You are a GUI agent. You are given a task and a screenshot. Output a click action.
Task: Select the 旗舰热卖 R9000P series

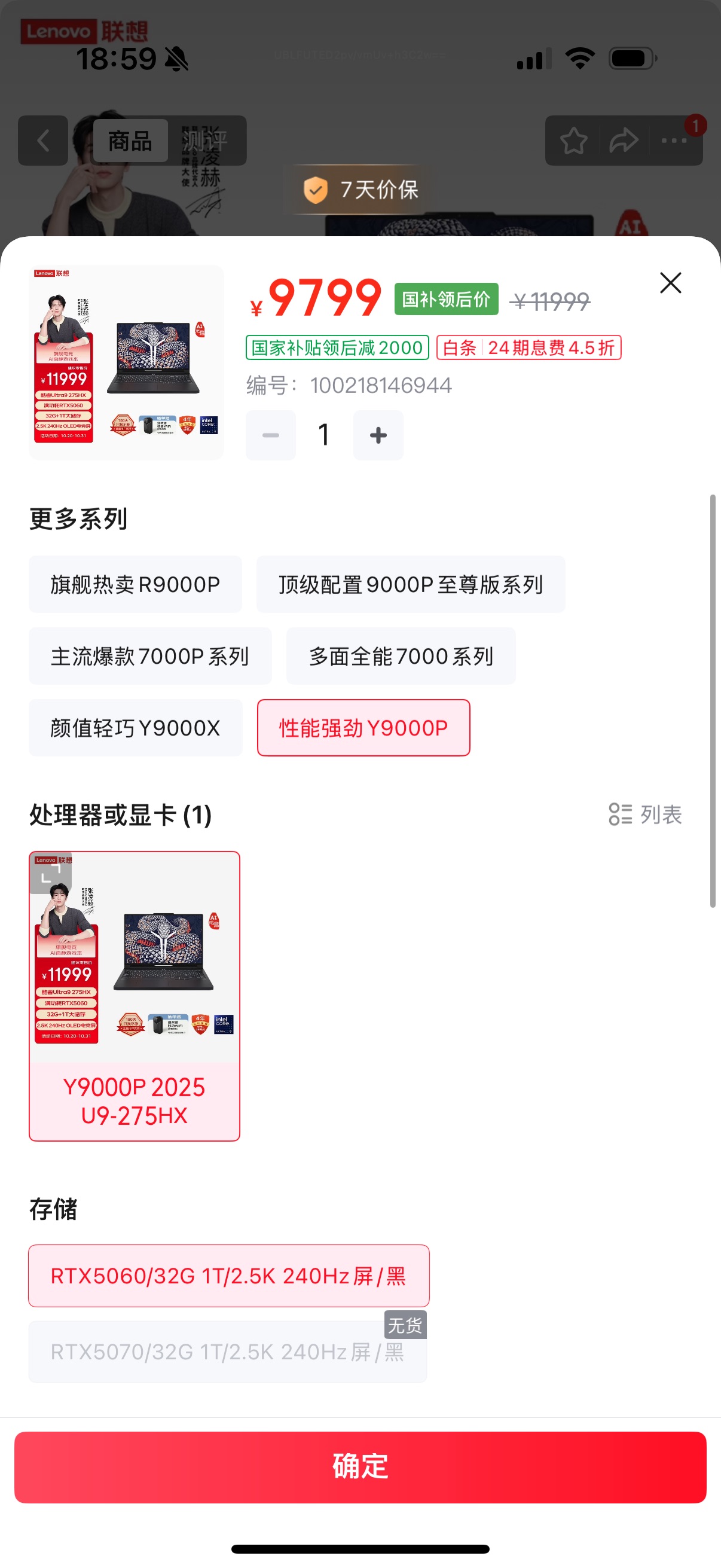[135, 584]
